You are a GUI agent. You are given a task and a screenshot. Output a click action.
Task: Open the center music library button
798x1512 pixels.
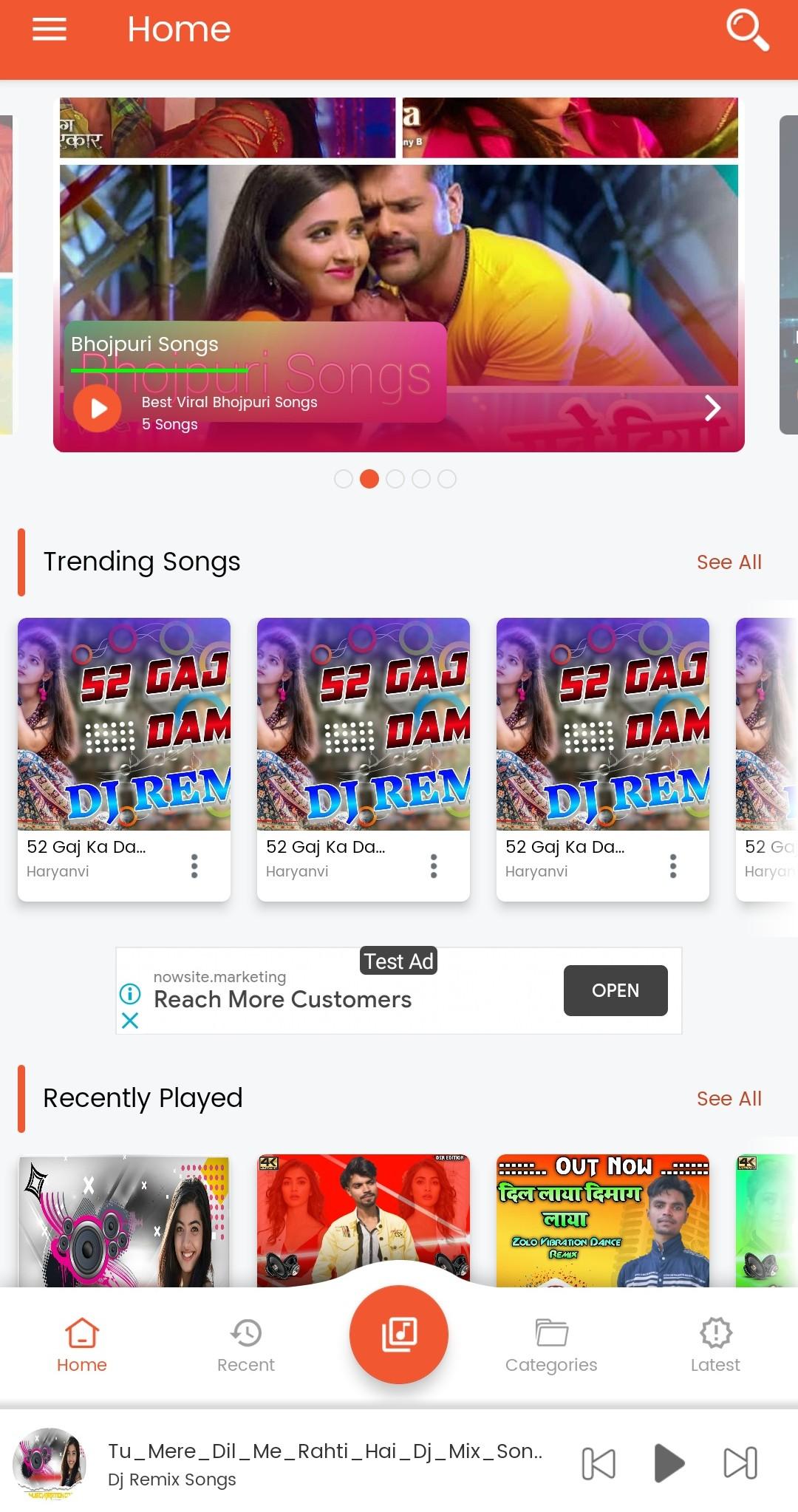click(399, 1334)
